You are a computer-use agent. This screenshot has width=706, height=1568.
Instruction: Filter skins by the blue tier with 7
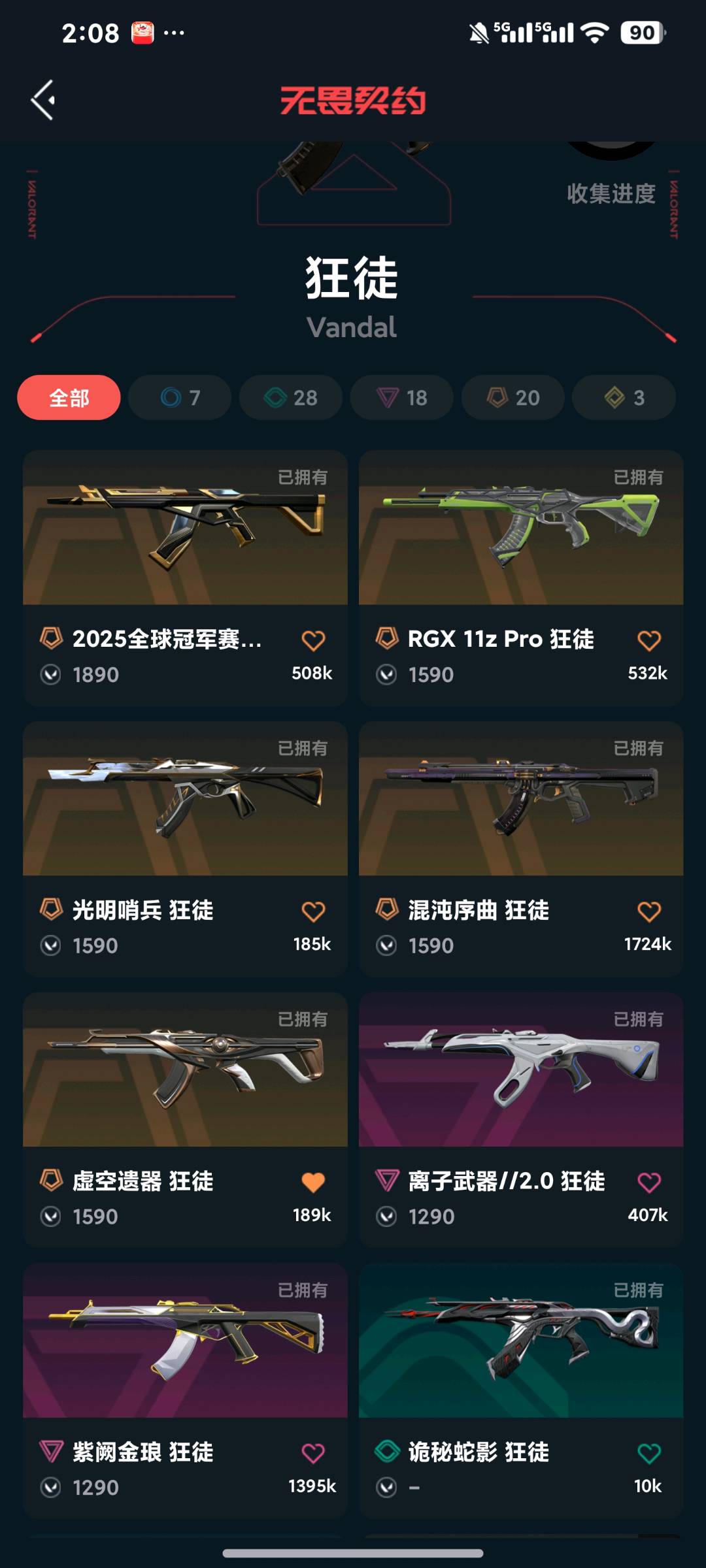click(x=180, y=397)
